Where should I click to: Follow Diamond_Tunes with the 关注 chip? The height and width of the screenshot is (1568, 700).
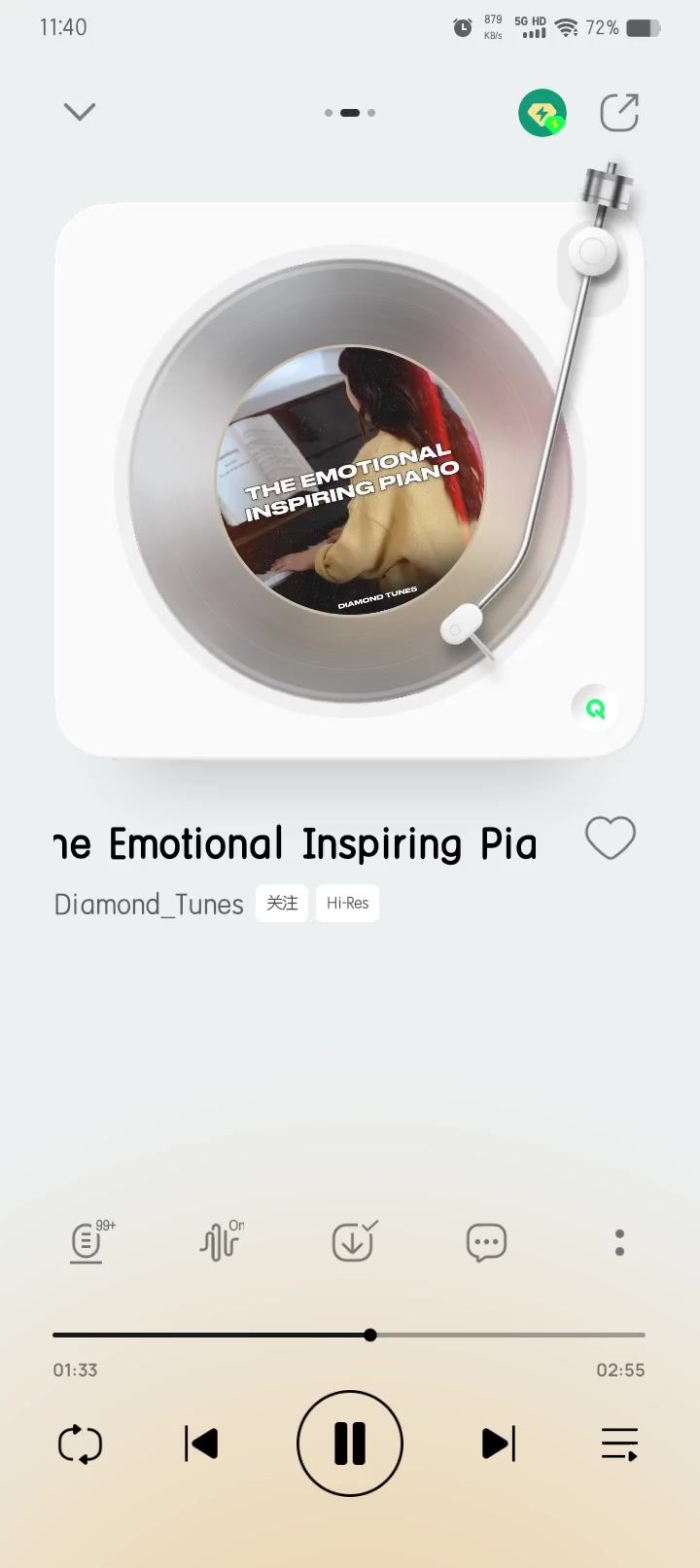282,904
